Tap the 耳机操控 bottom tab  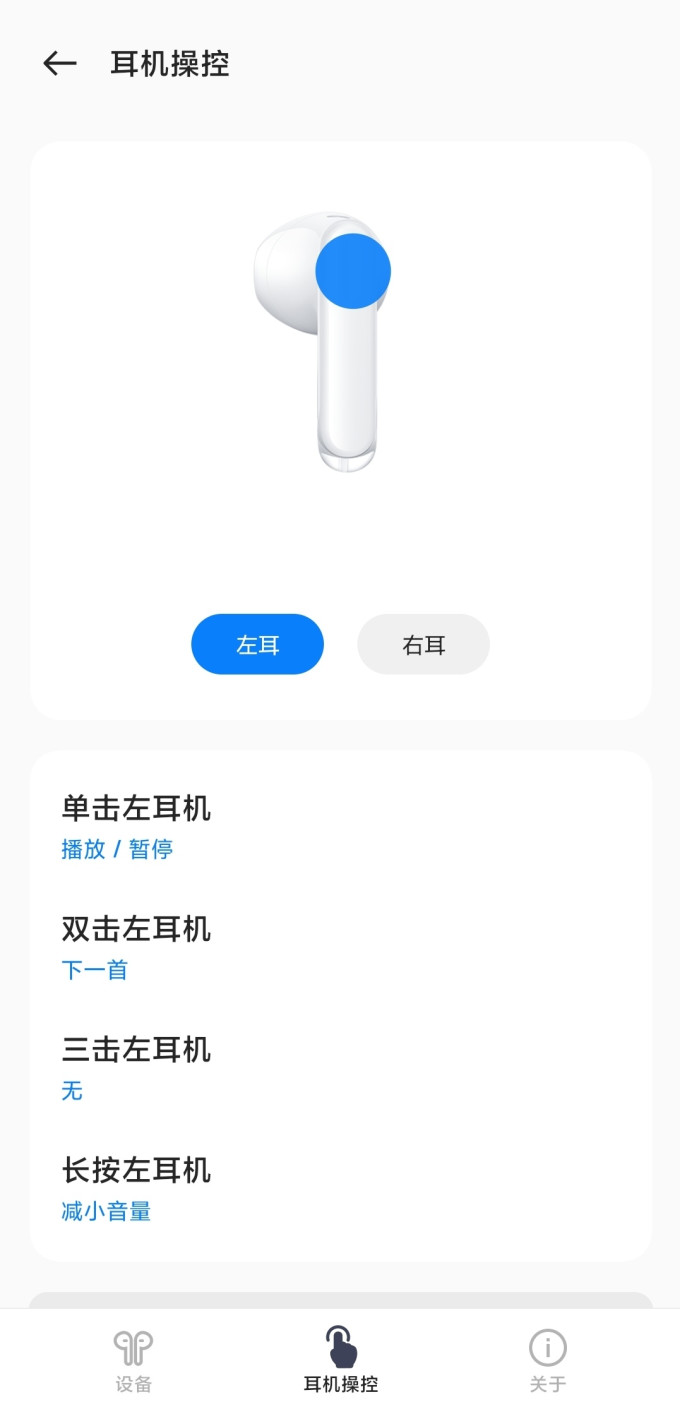pyautogui.click(x=341, y=1361)
